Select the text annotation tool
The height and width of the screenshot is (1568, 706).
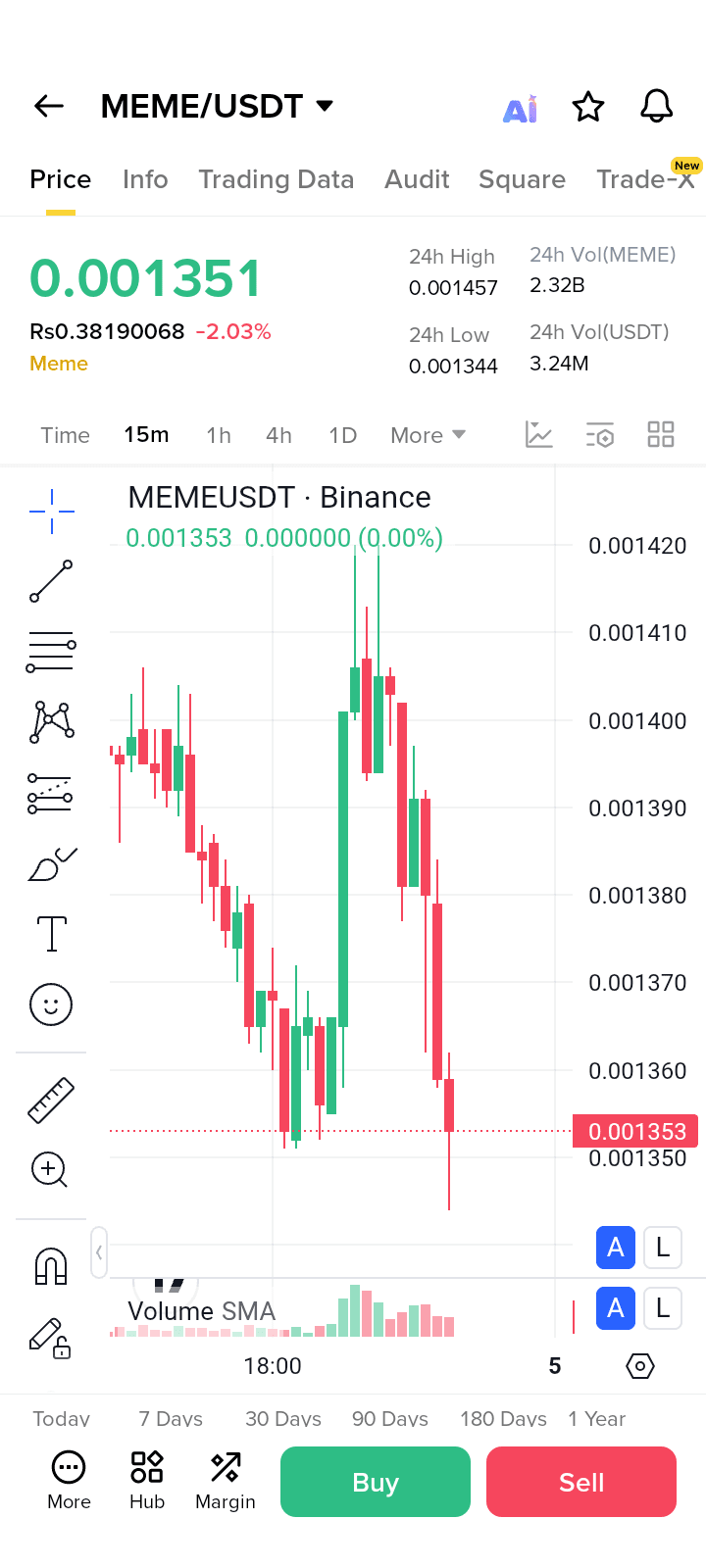point(51,934)
